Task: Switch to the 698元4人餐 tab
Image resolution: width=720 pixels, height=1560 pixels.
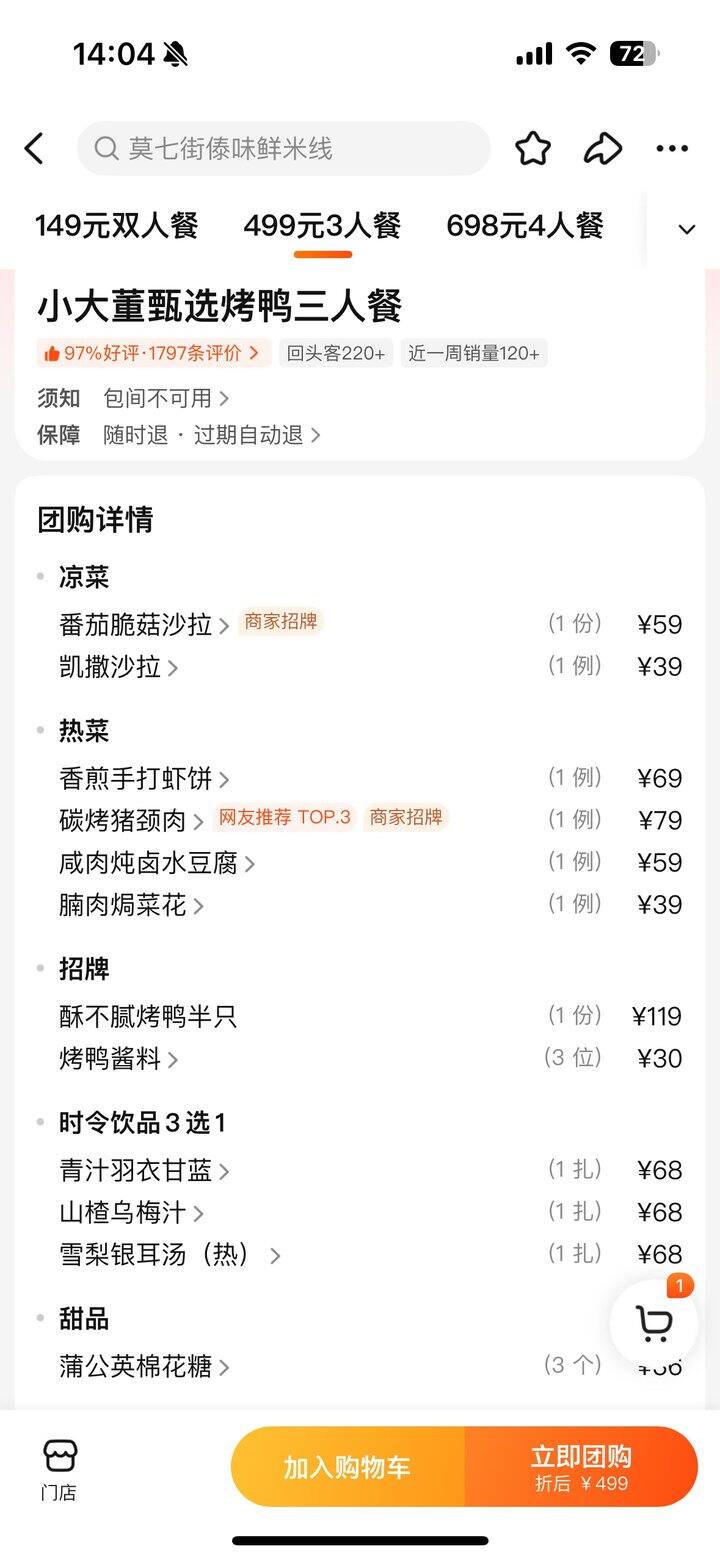Action: click(x=525, y=226)
